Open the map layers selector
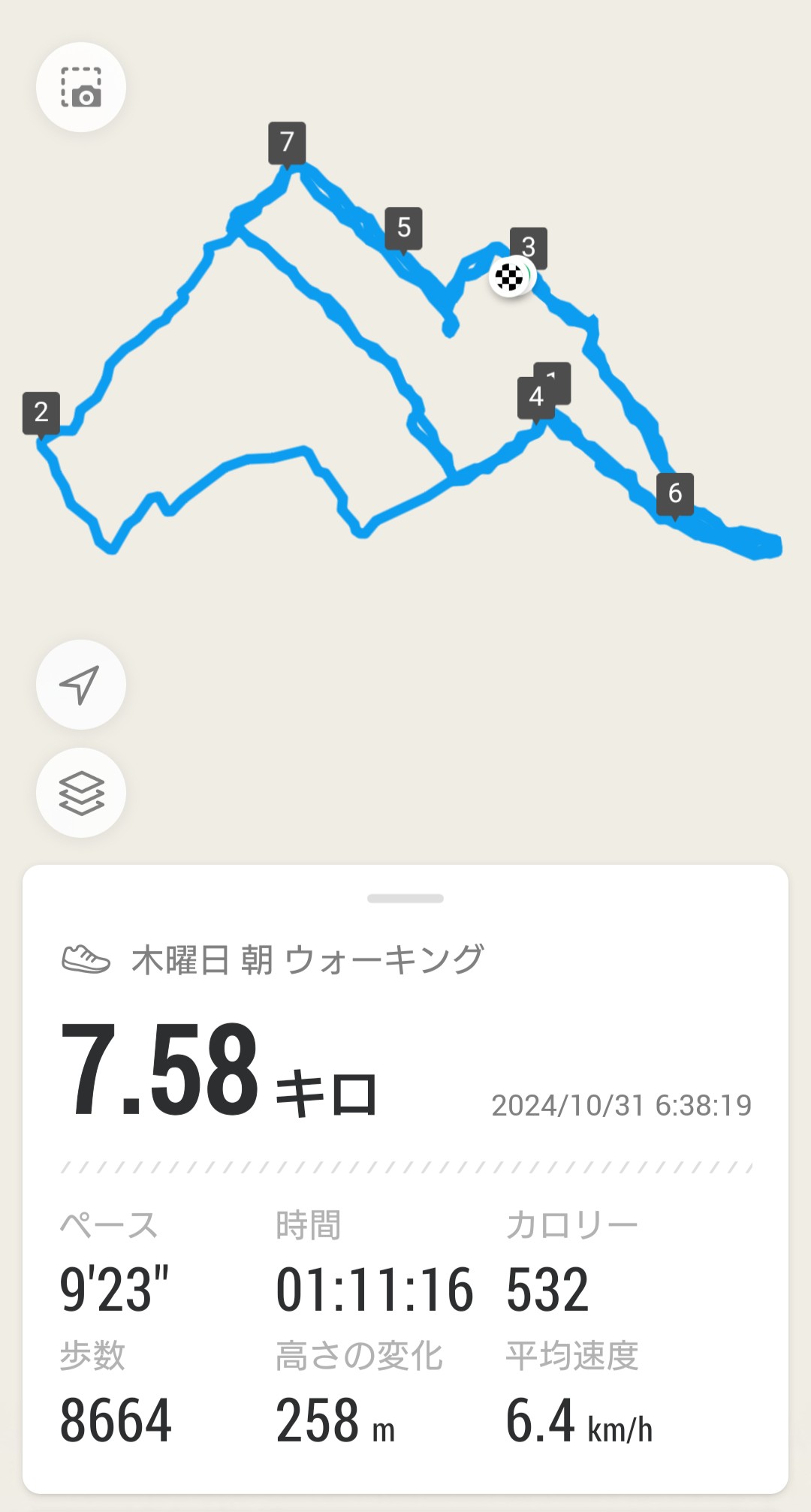Image resolution: width=811 pixels, height=1512 pixels. click(81, 792)
